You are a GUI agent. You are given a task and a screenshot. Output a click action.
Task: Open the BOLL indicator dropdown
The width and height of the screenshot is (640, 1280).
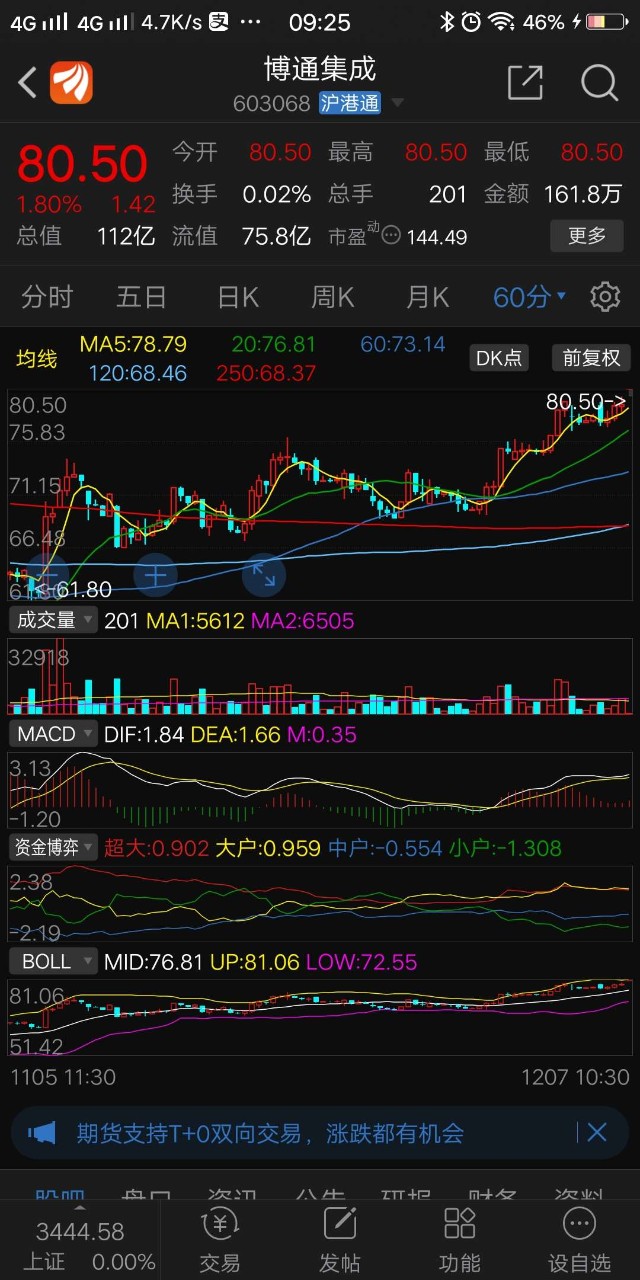pyautogui.click(x=53, y=961)
